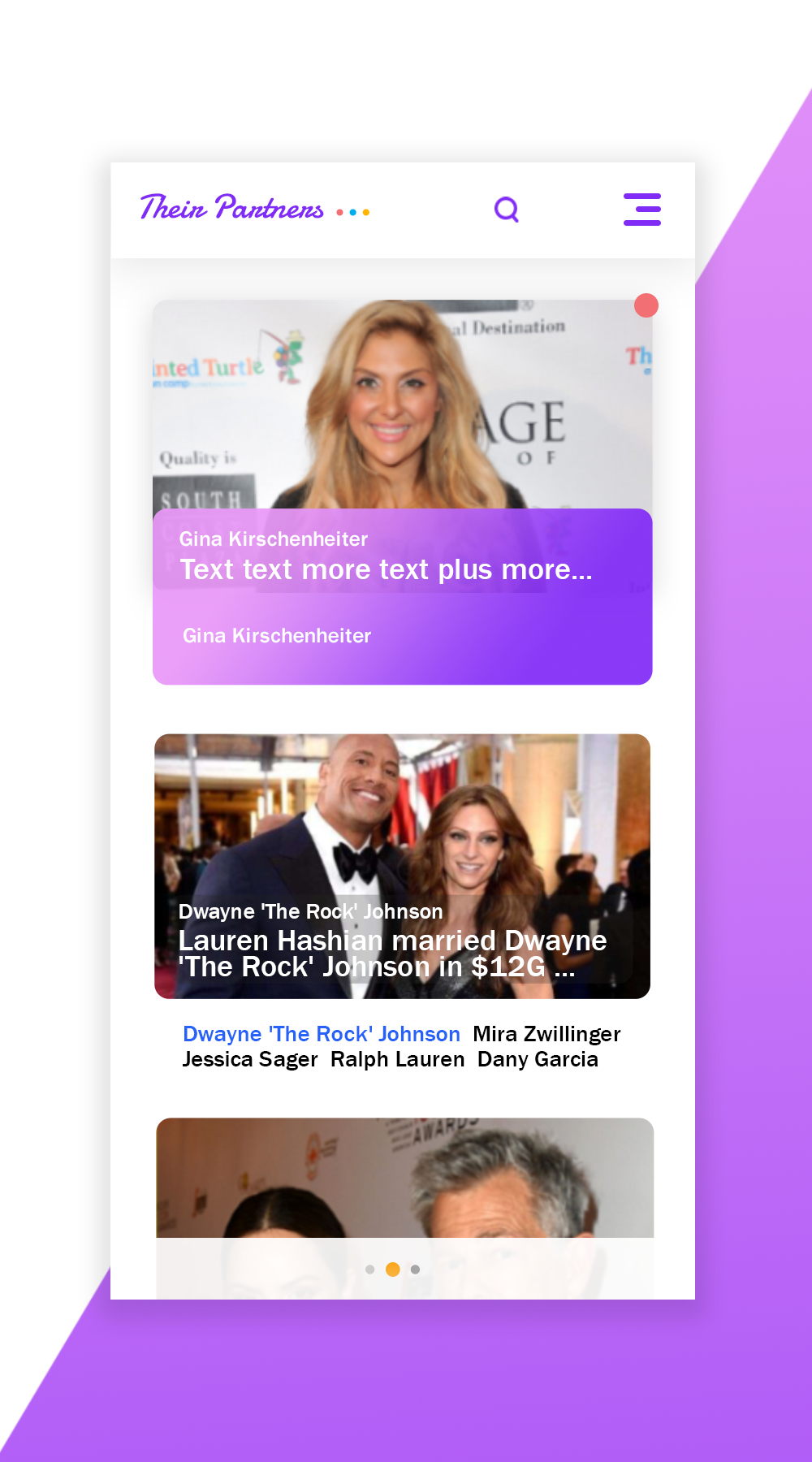Image resolution: width=812 pixels, height=1462 pixels.
Task: View the Dany Garcia tag
Action: 538,1059
